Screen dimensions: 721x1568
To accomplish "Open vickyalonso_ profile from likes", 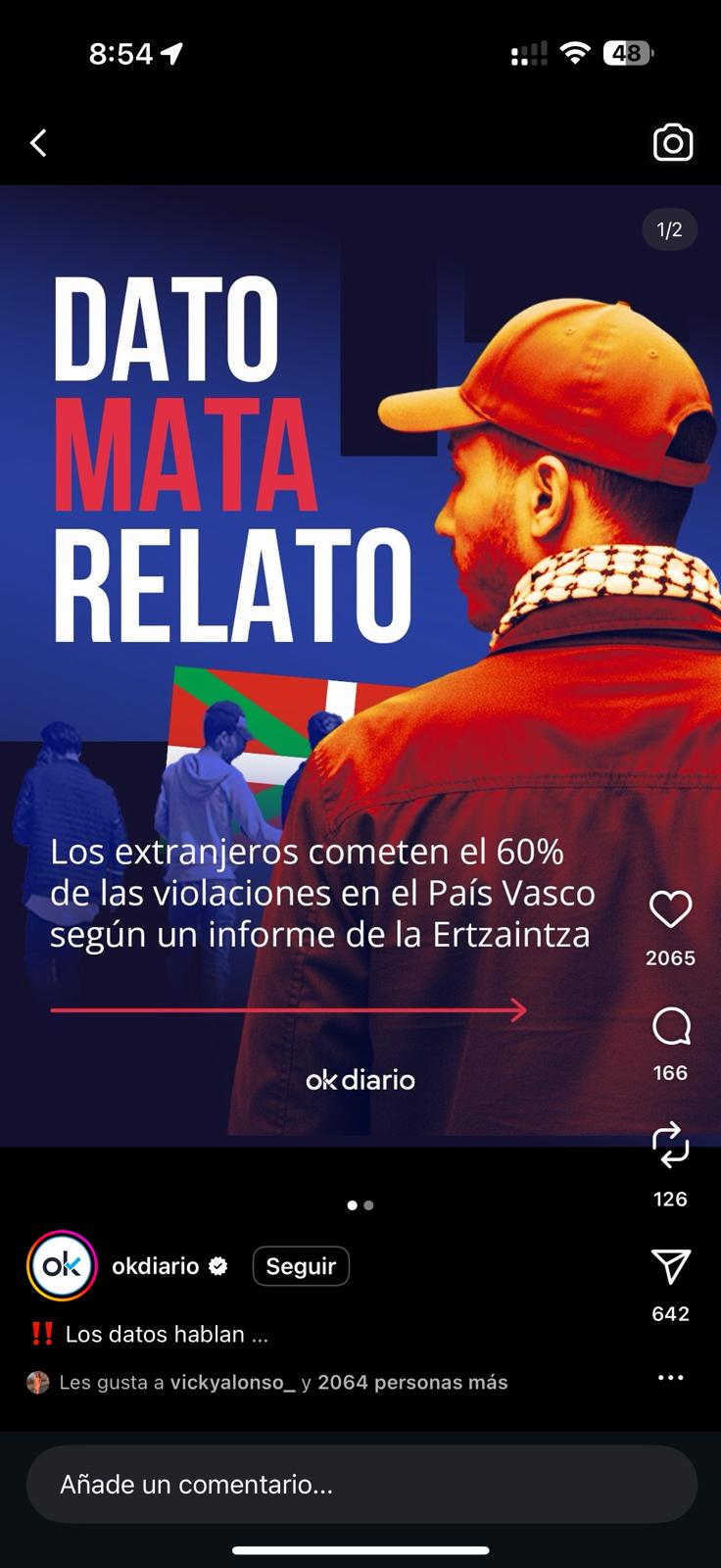I will (232, 1383).
